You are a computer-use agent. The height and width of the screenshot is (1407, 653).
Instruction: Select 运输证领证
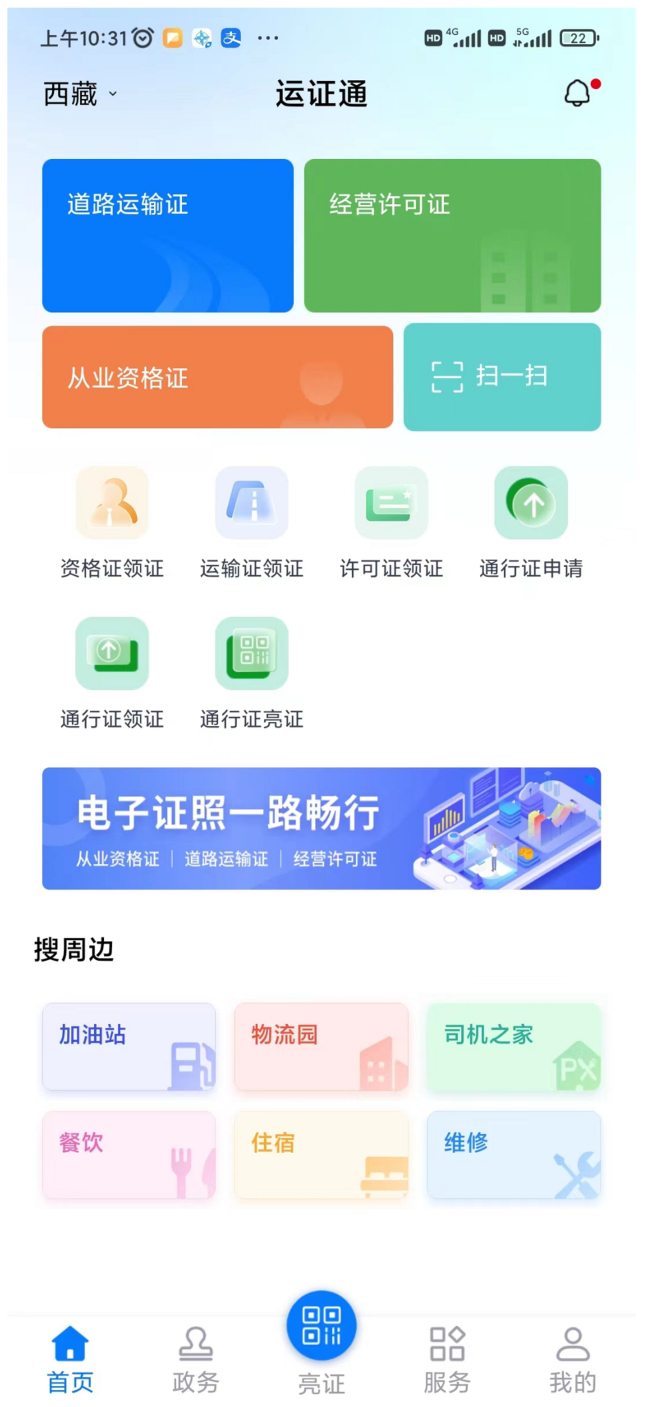click(252, 524)
